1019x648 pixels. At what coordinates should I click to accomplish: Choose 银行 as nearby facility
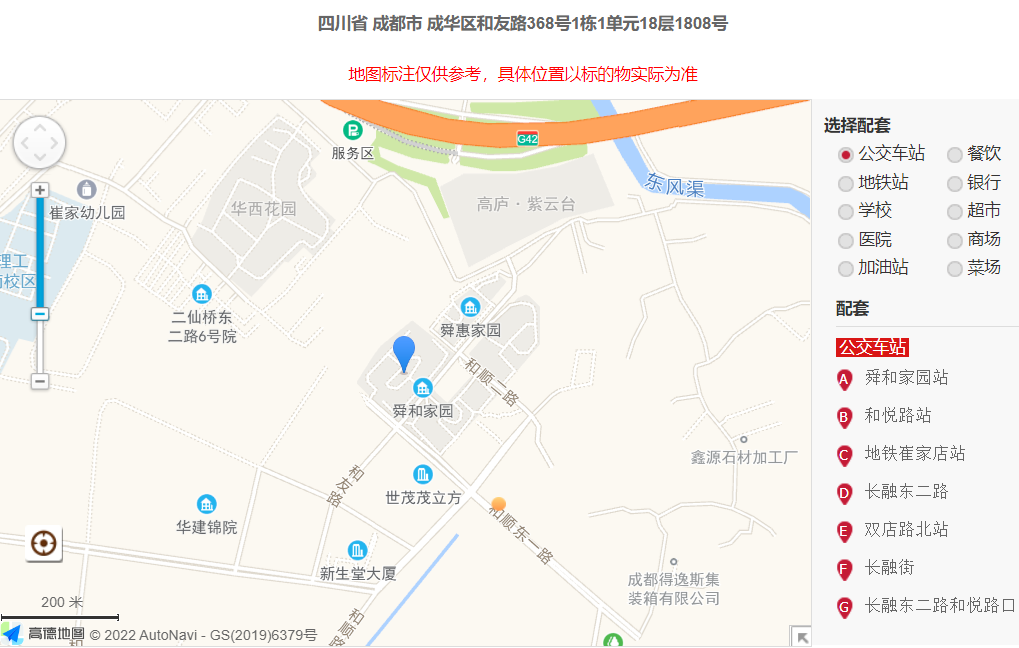click(x=955, y=183)
